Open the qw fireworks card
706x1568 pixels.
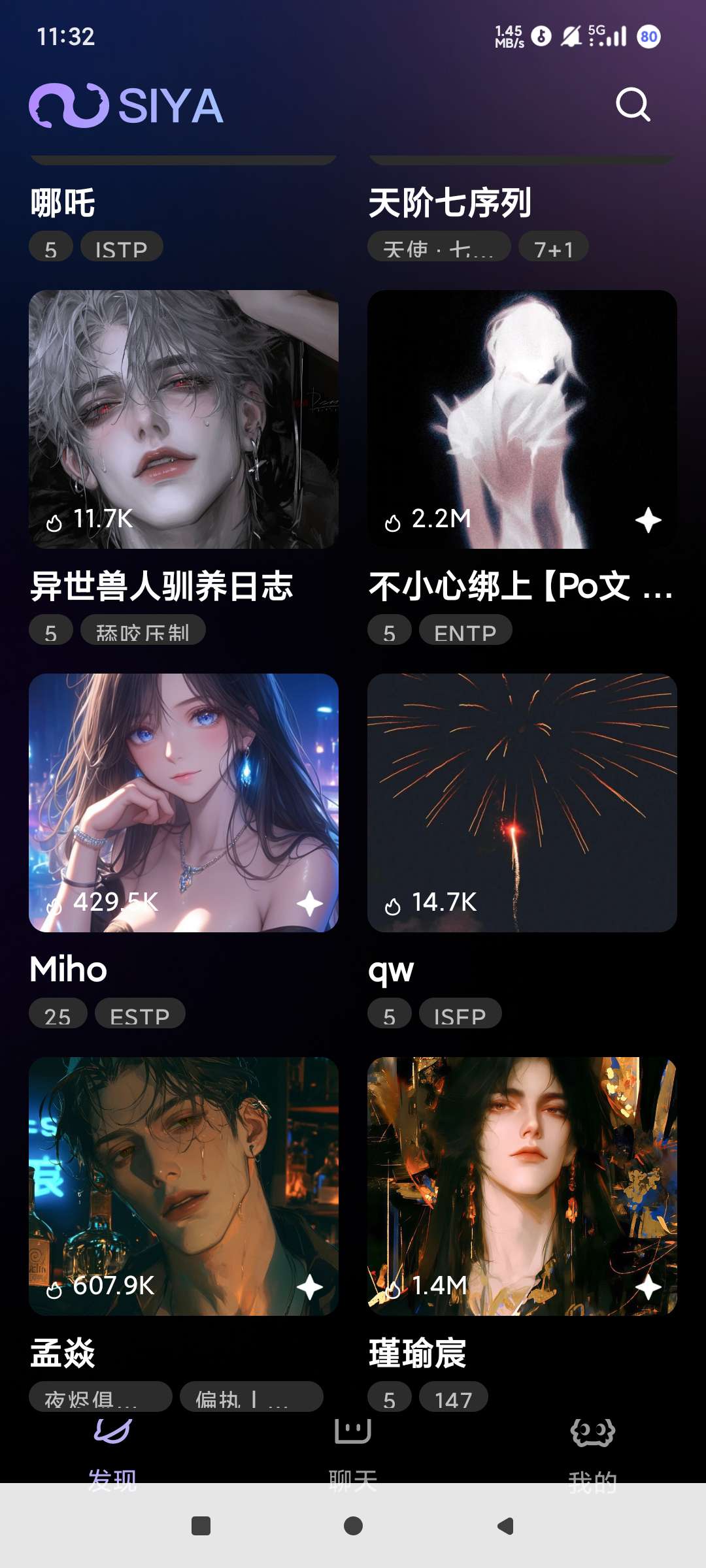pos(522,802)
